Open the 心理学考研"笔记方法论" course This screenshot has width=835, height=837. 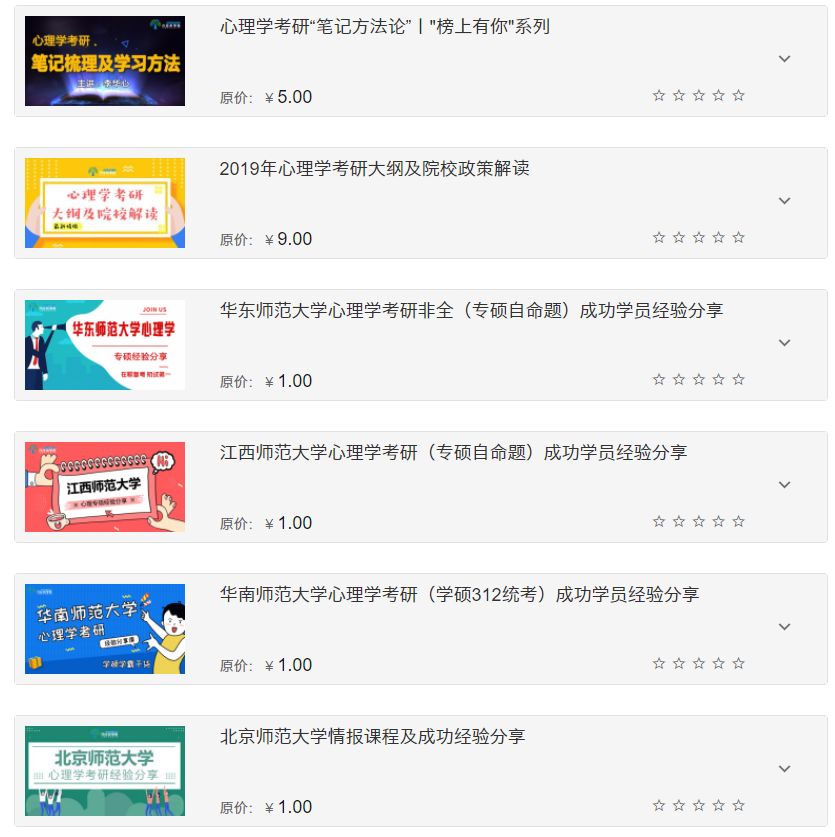click(x=385, y=27)
